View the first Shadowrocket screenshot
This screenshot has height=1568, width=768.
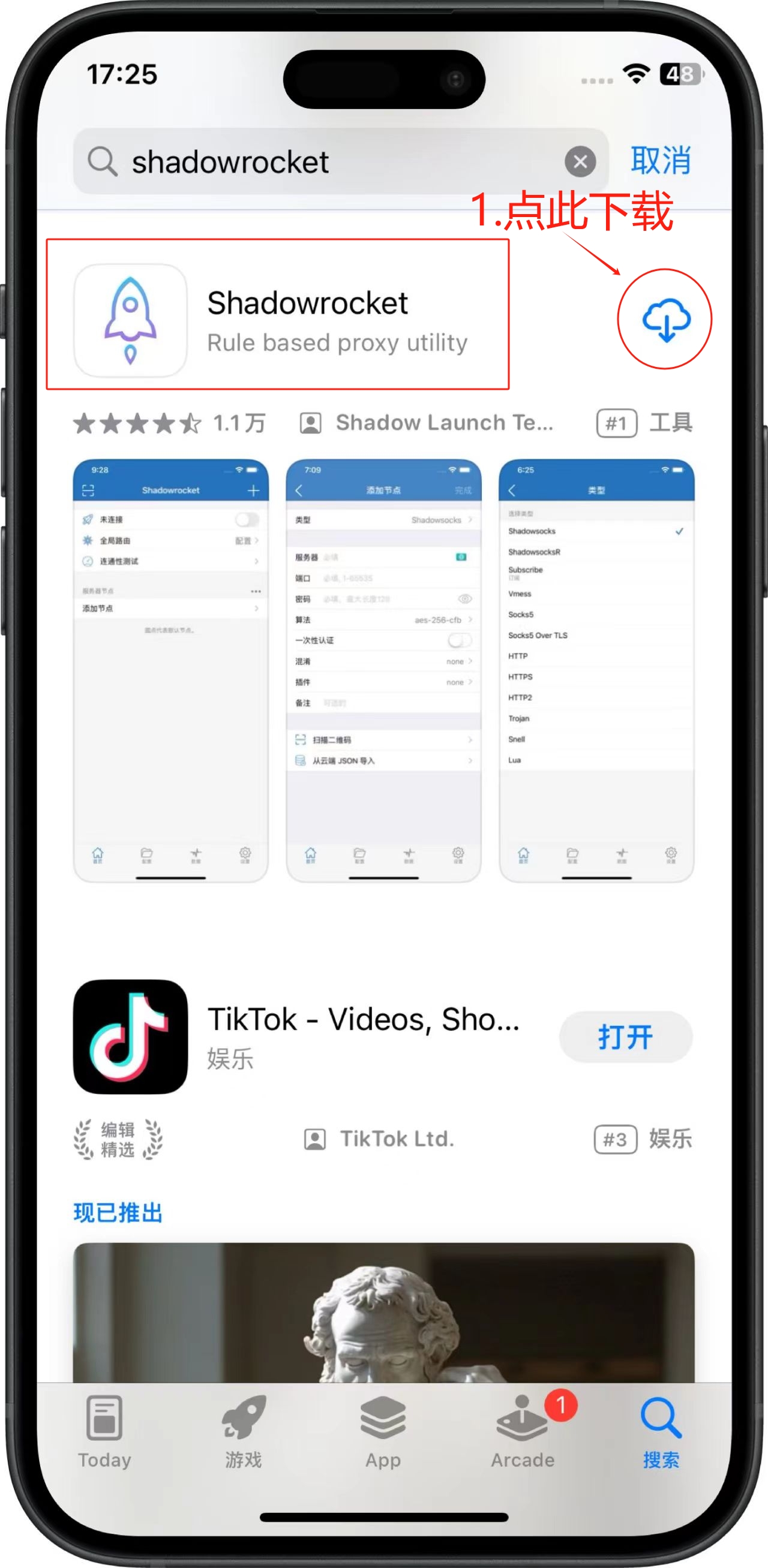click(x=170, y=670)
